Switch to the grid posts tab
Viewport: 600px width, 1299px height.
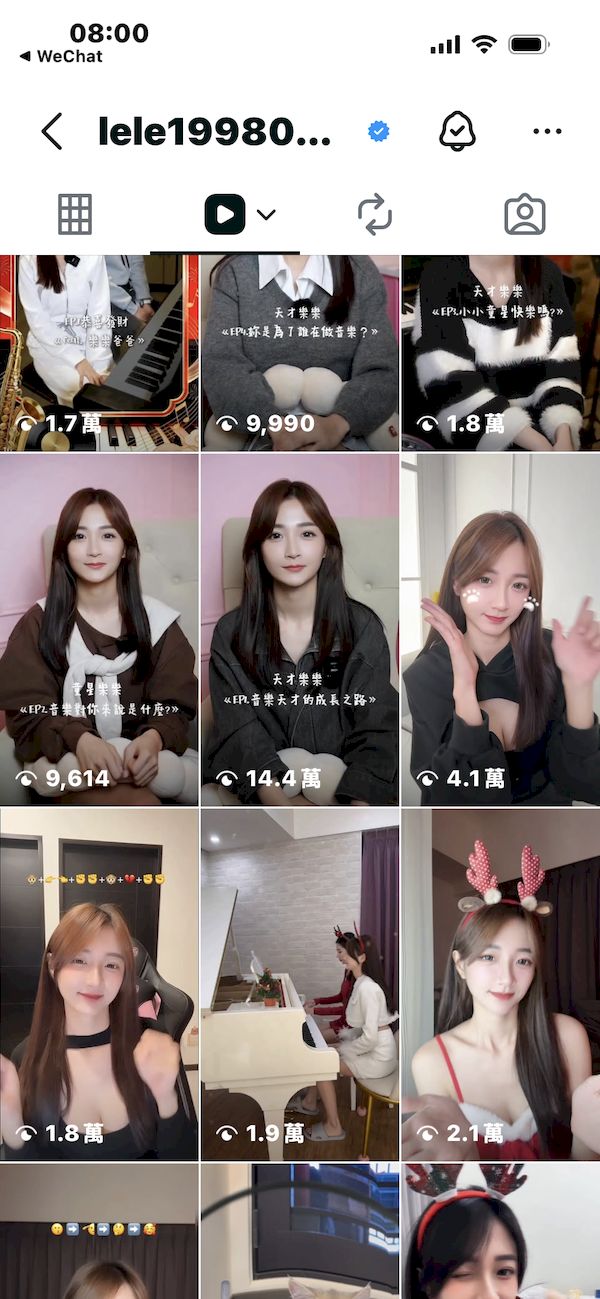(75, 214)
